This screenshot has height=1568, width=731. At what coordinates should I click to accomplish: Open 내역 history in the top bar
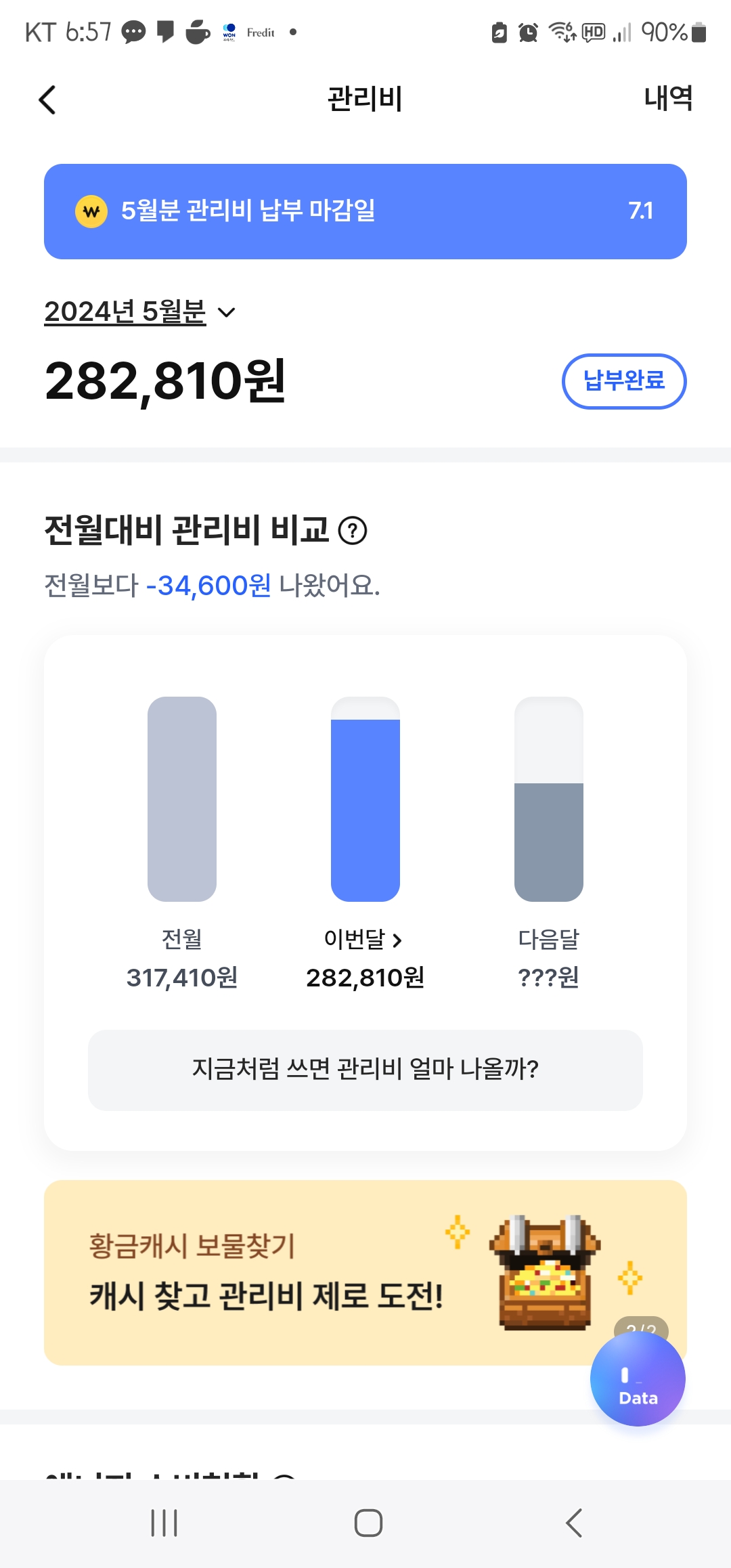tap(668, 99)
